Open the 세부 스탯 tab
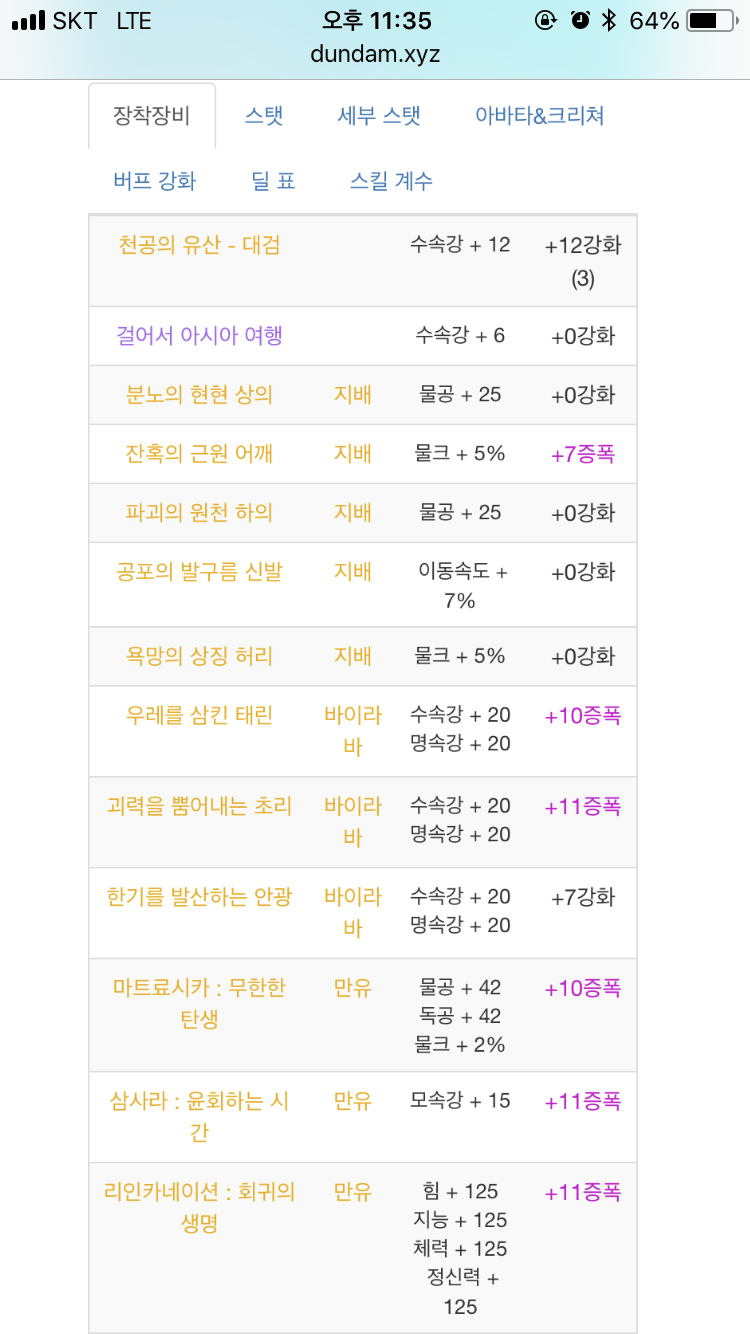 coord(379,116)
